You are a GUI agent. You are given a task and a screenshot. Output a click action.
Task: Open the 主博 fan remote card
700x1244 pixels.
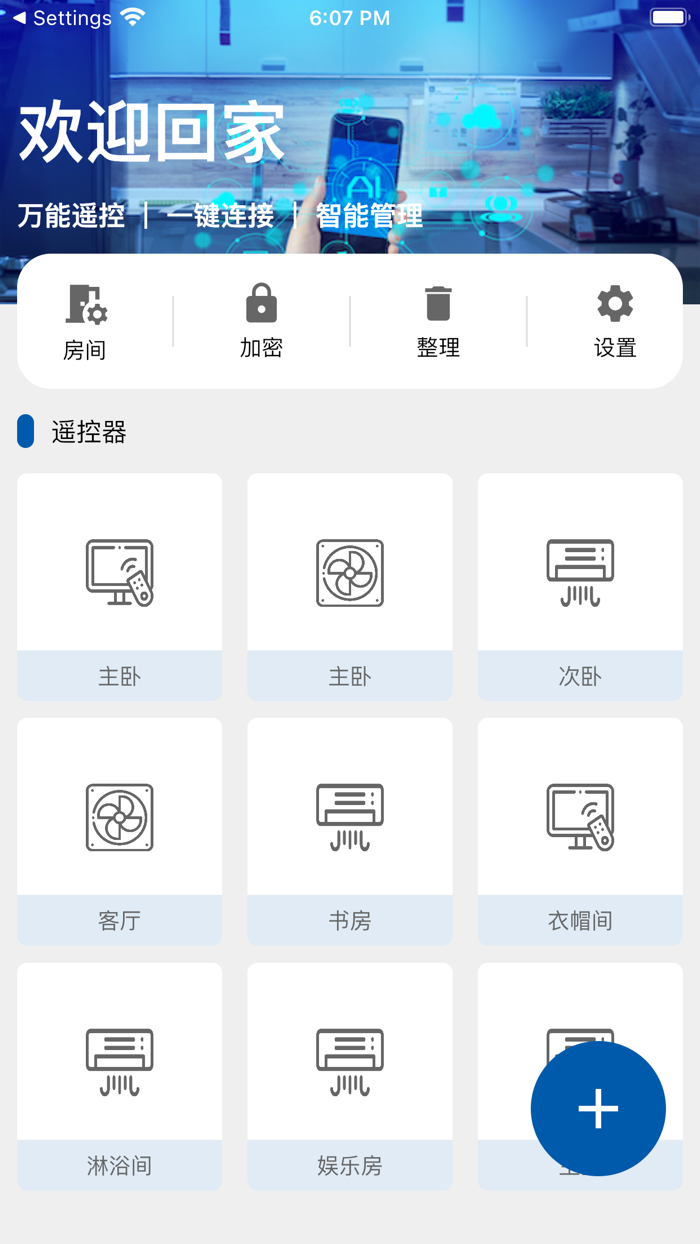(350, 586)
